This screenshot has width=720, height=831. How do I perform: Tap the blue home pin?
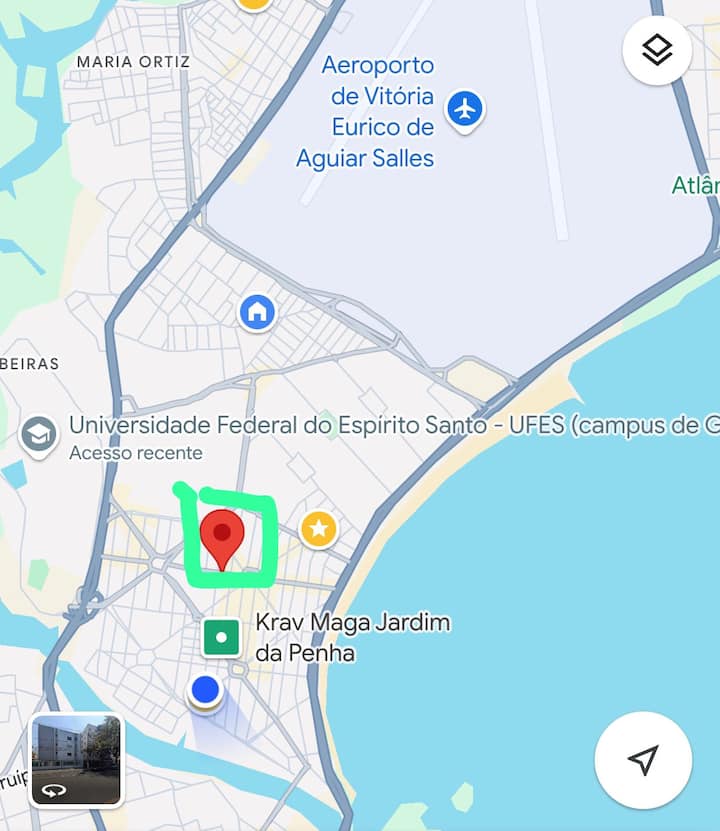point(257,312)
